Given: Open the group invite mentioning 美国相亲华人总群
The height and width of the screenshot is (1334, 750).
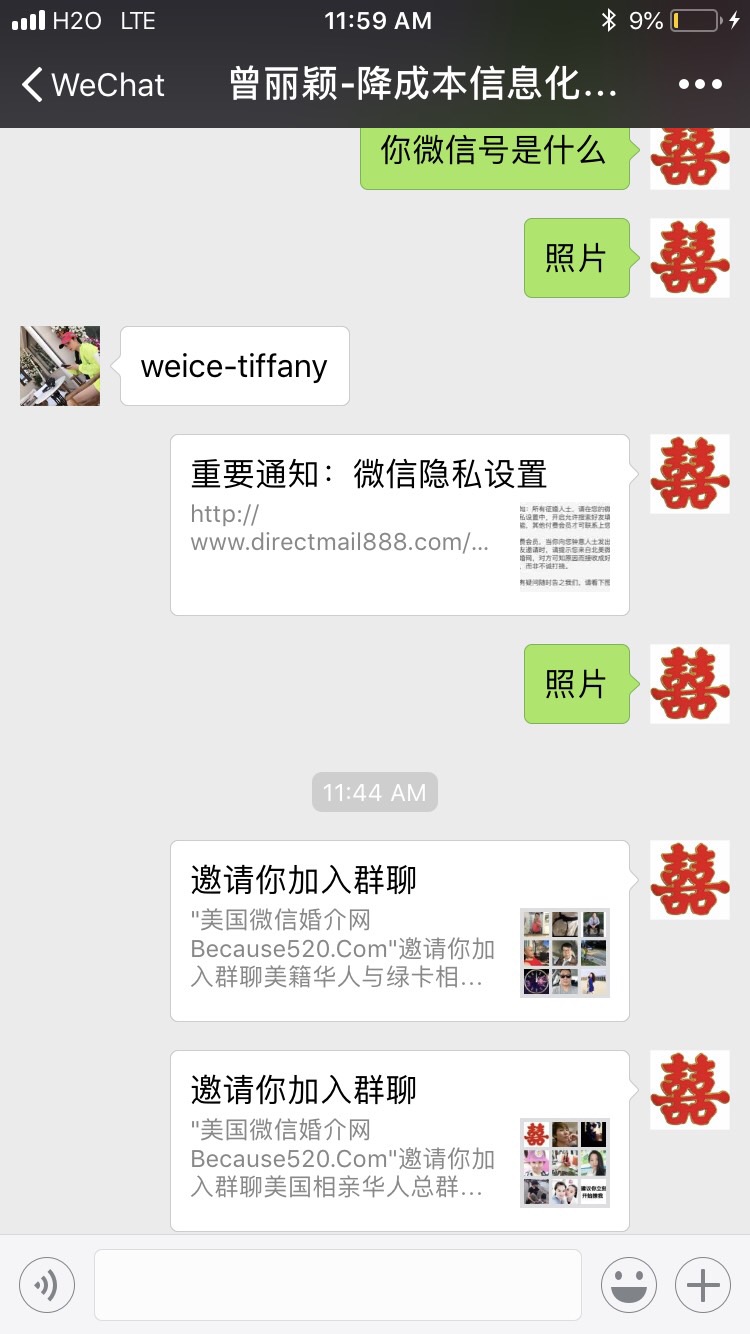Looking at the screenshot, I should [400, 1140].
